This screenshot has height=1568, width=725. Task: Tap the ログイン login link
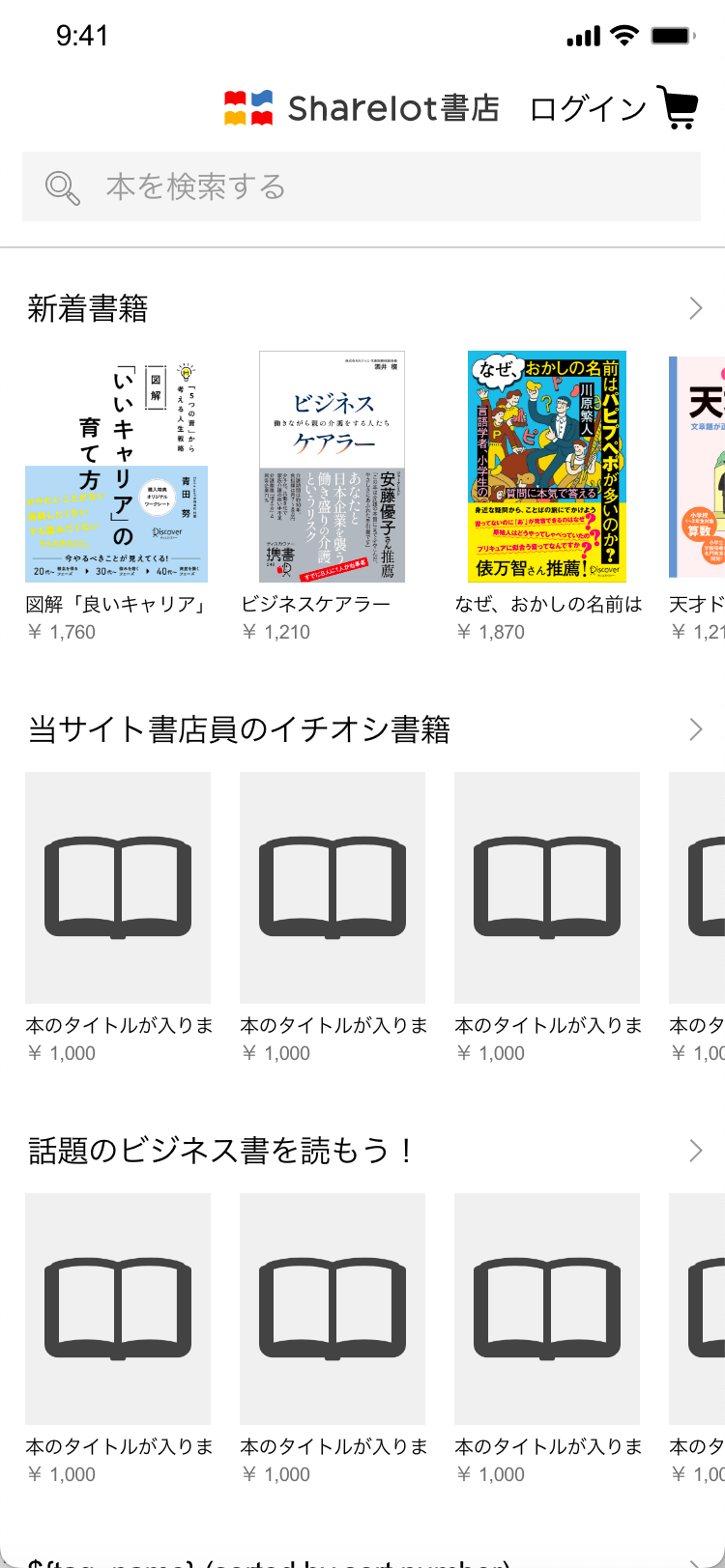588,109
